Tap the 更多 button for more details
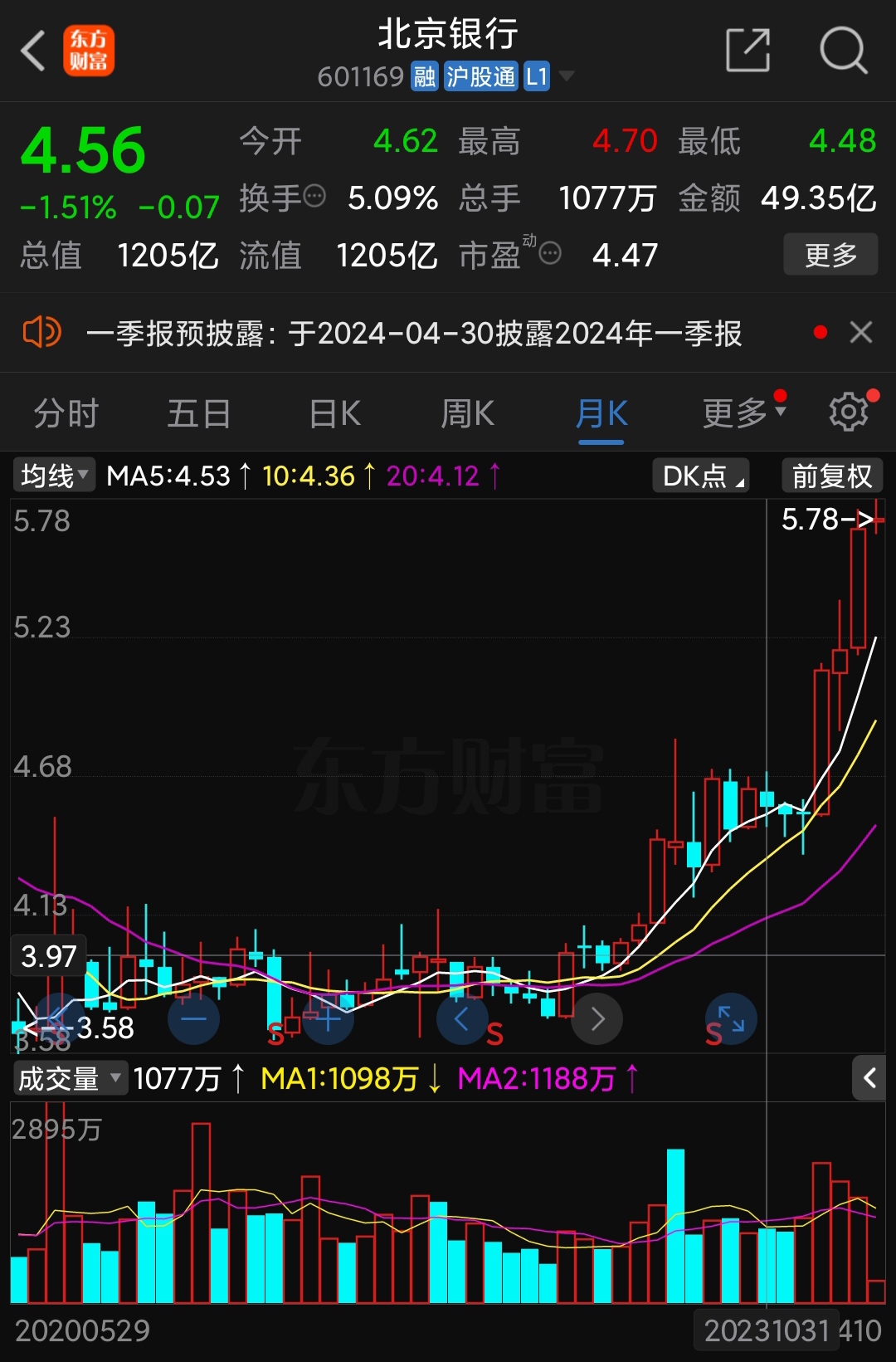Image resolution: width=896 pixels, height=1362 pixels. tap(830, 255)
